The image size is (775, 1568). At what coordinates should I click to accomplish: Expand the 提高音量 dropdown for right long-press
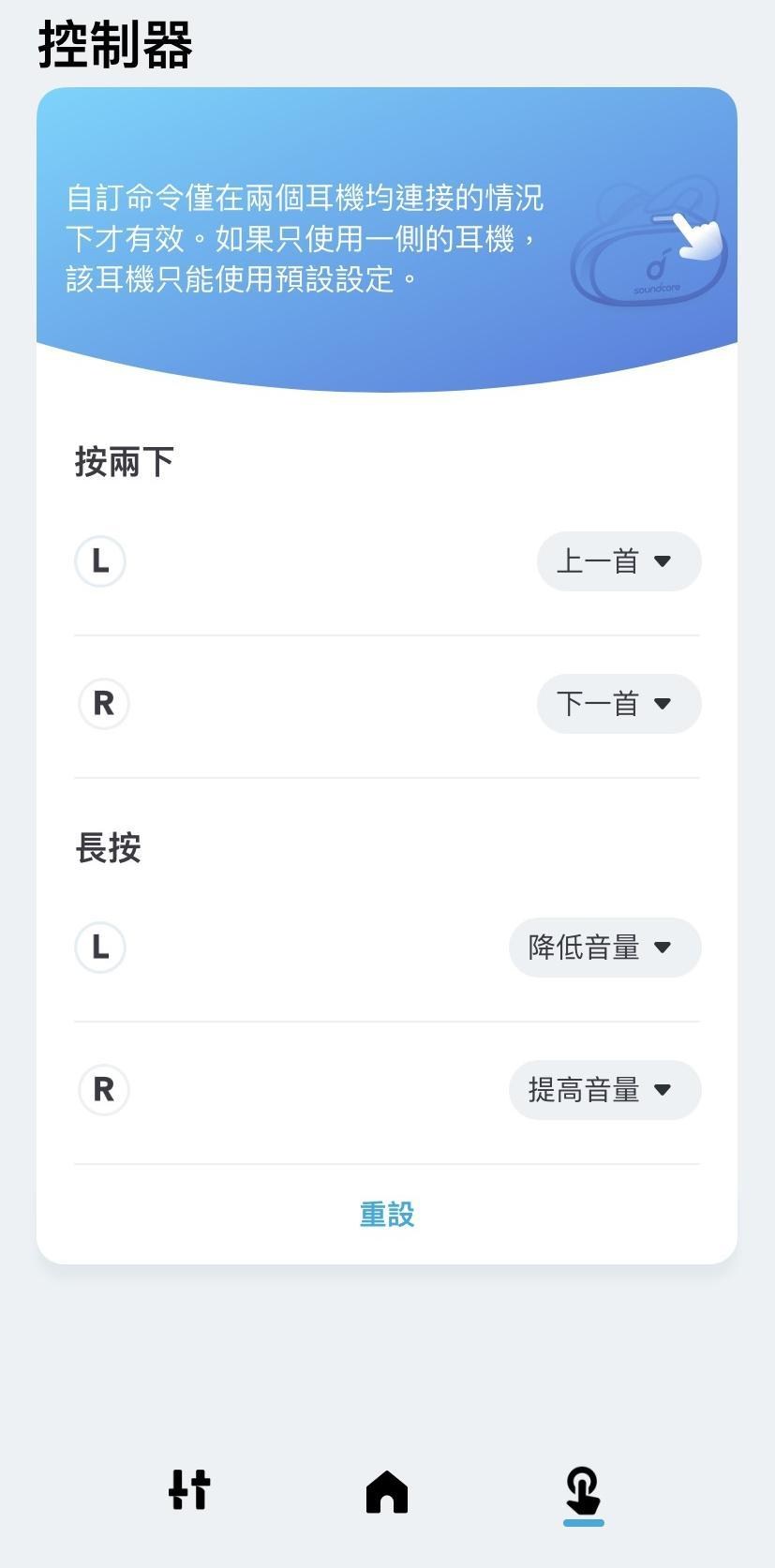click(604, 1090)
